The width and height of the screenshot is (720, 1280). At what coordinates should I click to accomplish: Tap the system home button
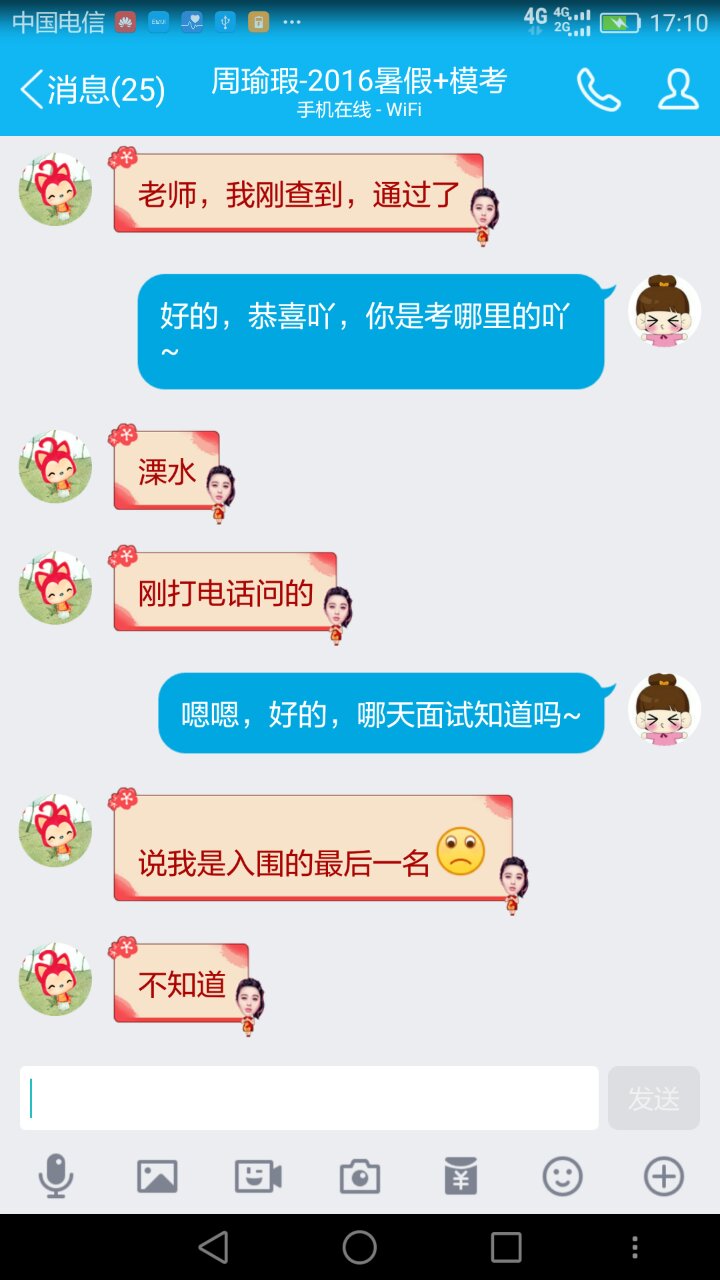pos(360,1247)
